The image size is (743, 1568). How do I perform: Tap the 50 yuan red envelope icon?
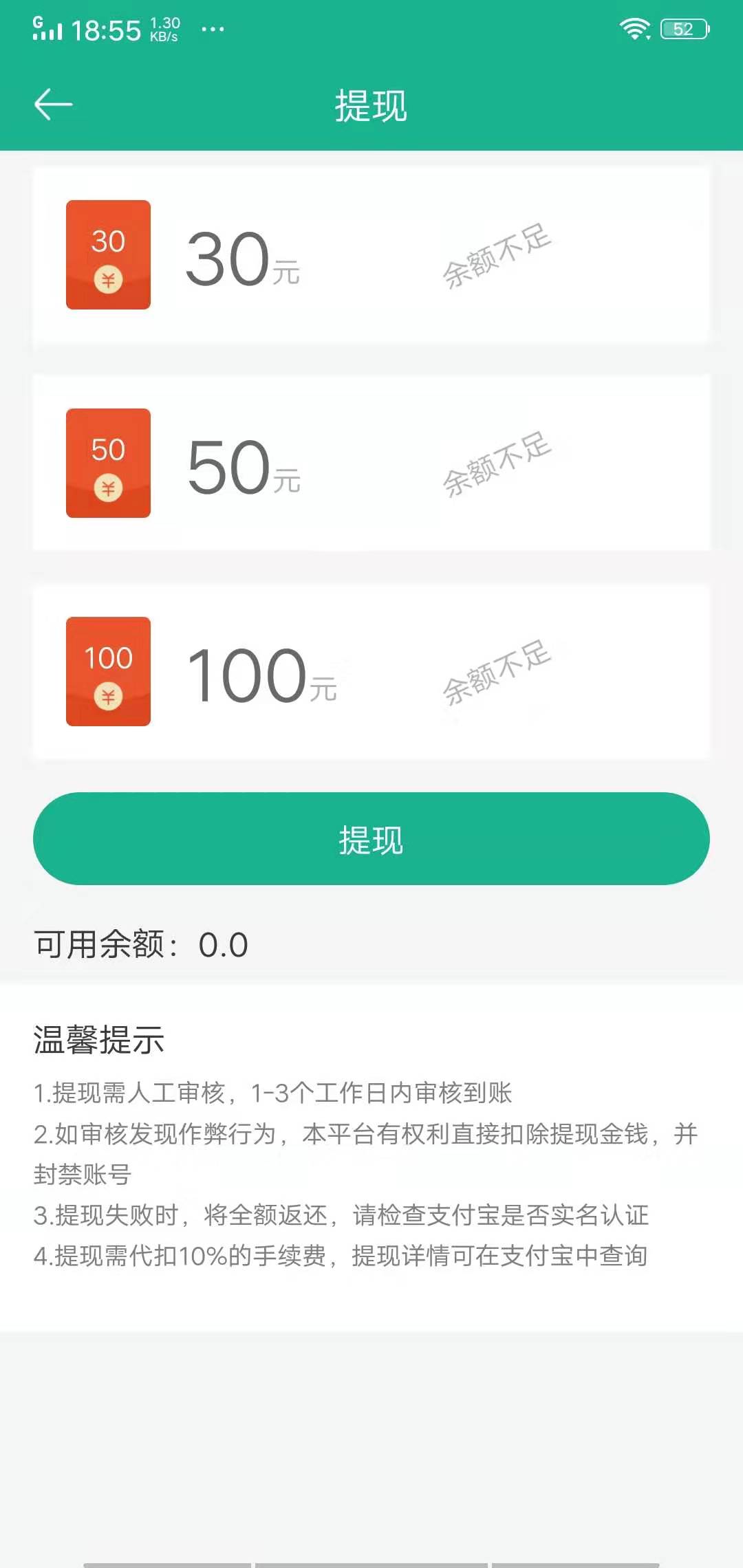[x=107, y=462]
